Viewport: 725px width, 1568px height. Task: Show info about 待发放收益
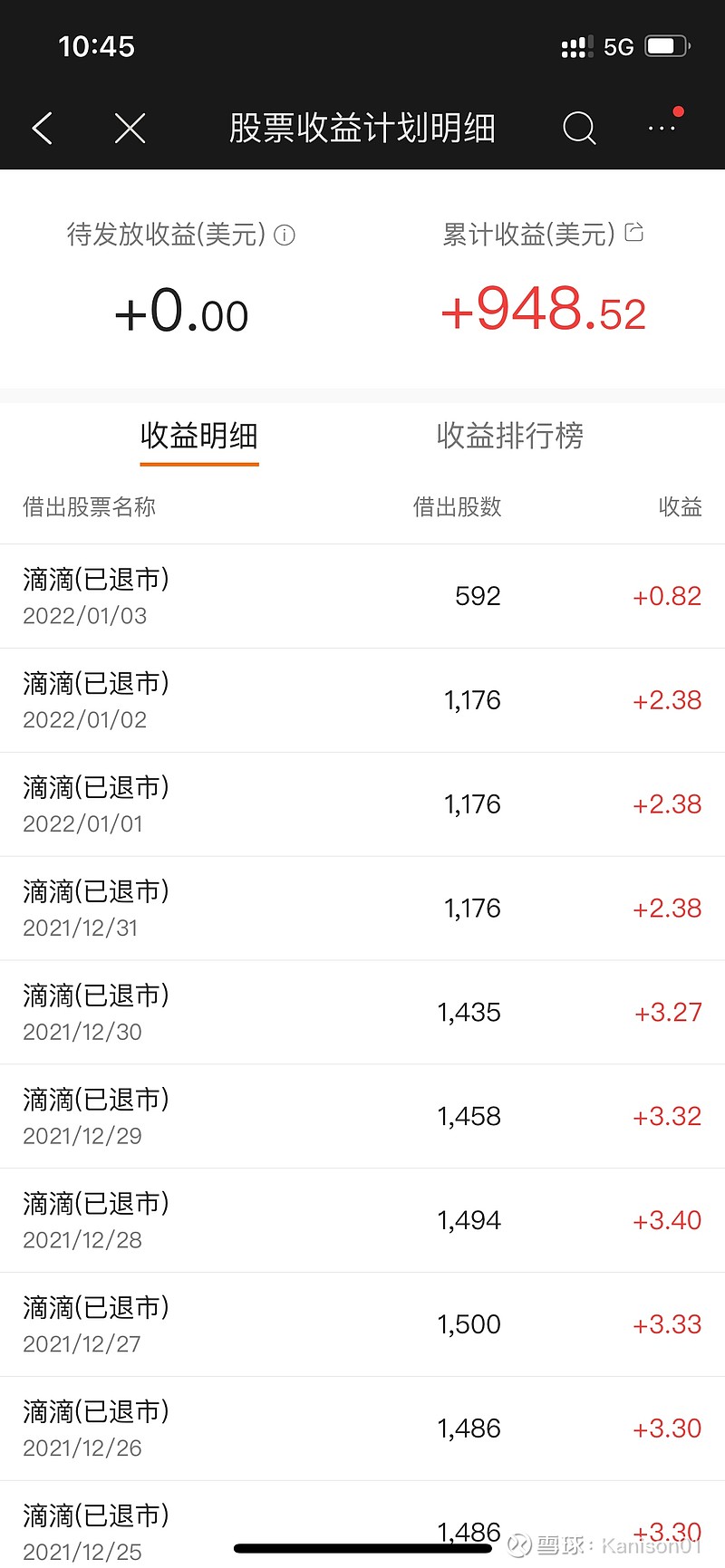click(x=285, y=236)
